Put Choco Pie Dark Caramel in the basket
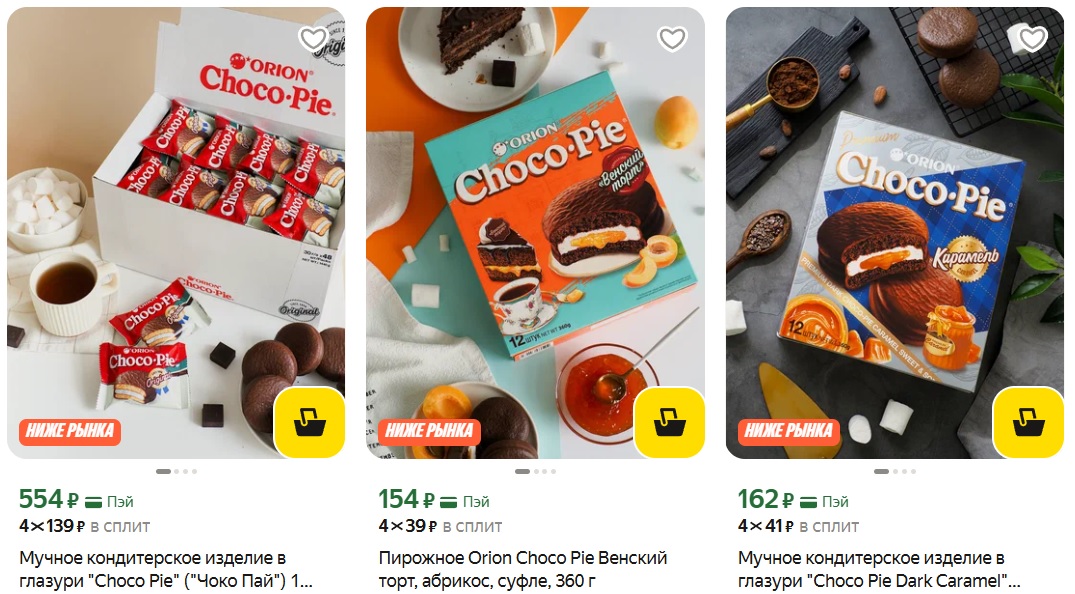The image size is (1075, 594). tap(1028, 423)
